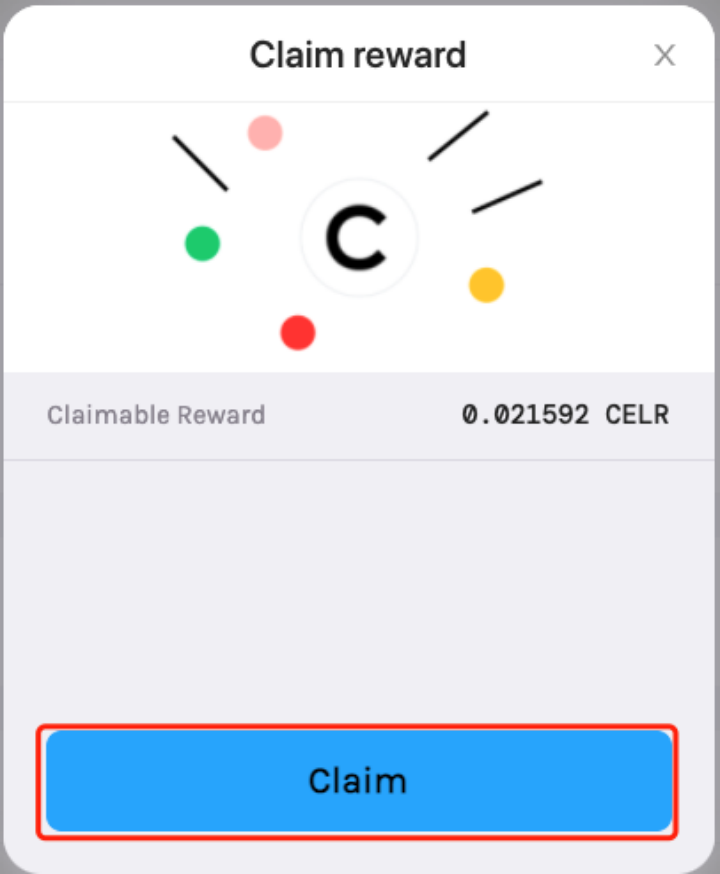The height and width of the screenshot is (874, 720).
Task: Close the Claim reward dialog
Action: (x=664, y=55)
